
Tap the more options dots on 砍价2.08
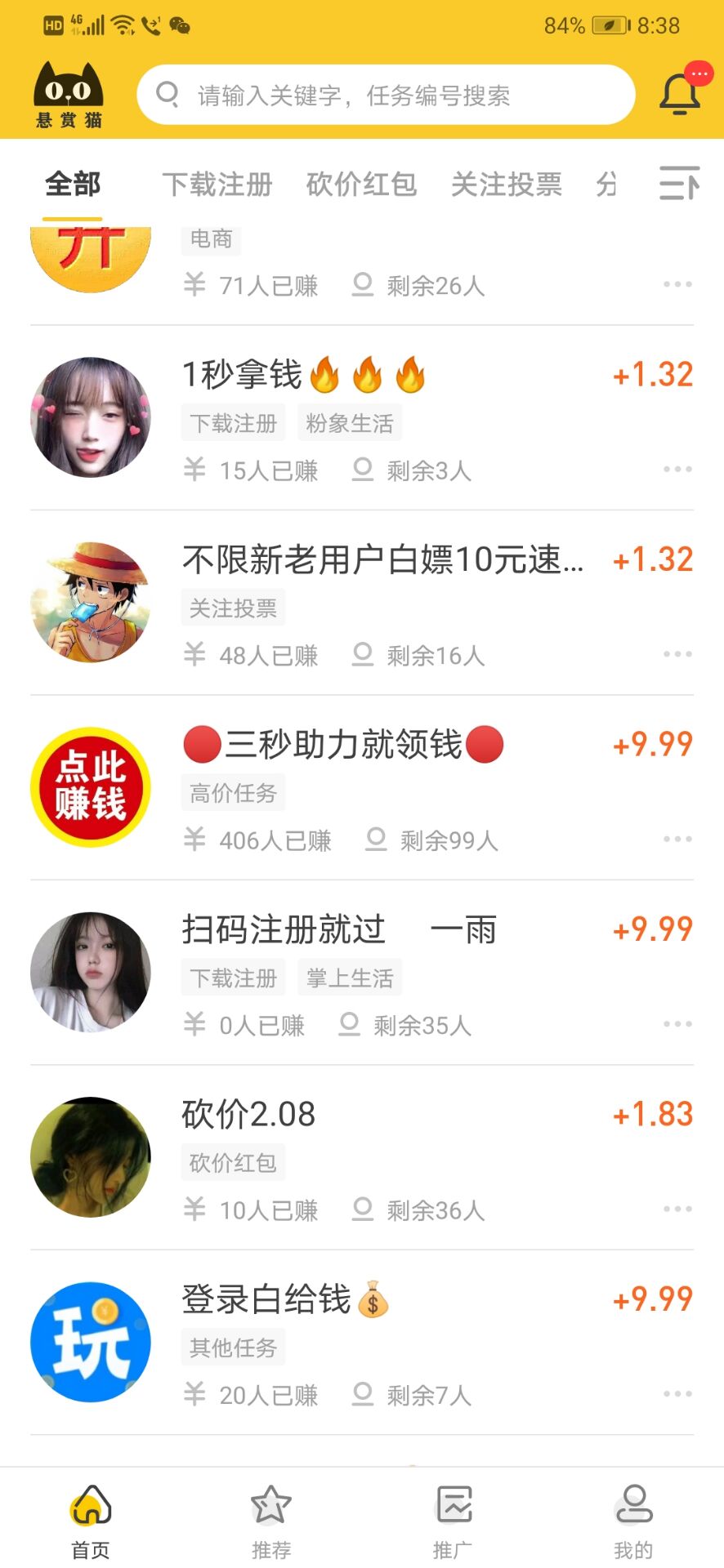[x=677, y=1209]
